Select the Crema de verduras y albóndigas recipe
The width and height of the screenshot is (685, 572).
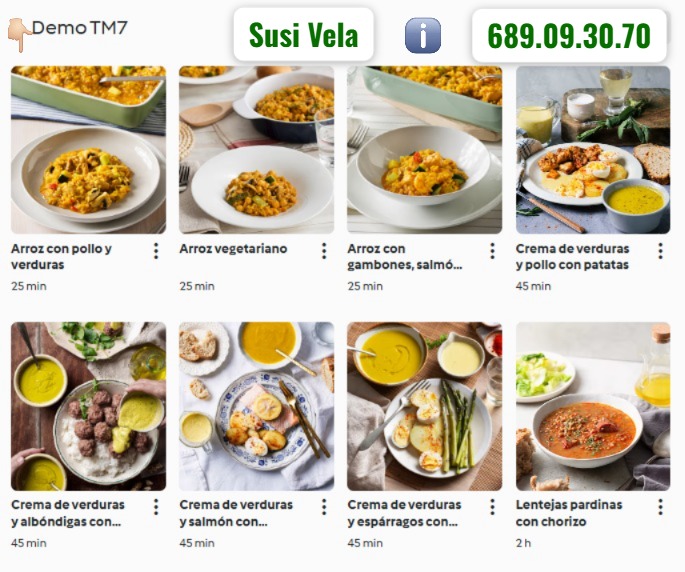click(x=88, y=406)
